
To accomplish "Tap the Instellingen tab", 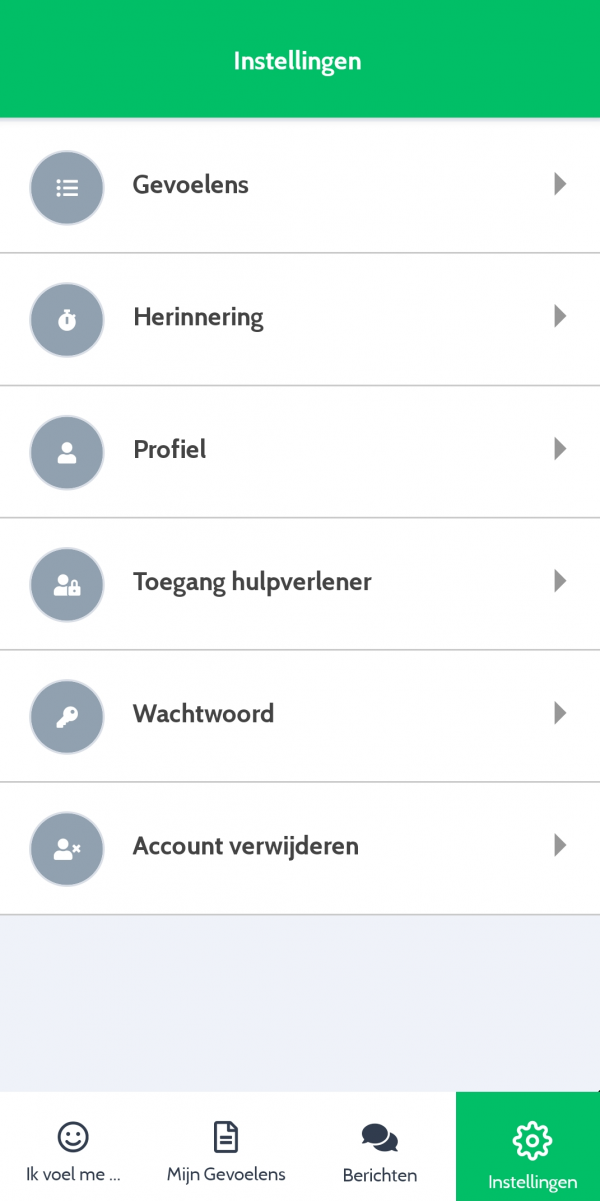I will (531, 1150).
